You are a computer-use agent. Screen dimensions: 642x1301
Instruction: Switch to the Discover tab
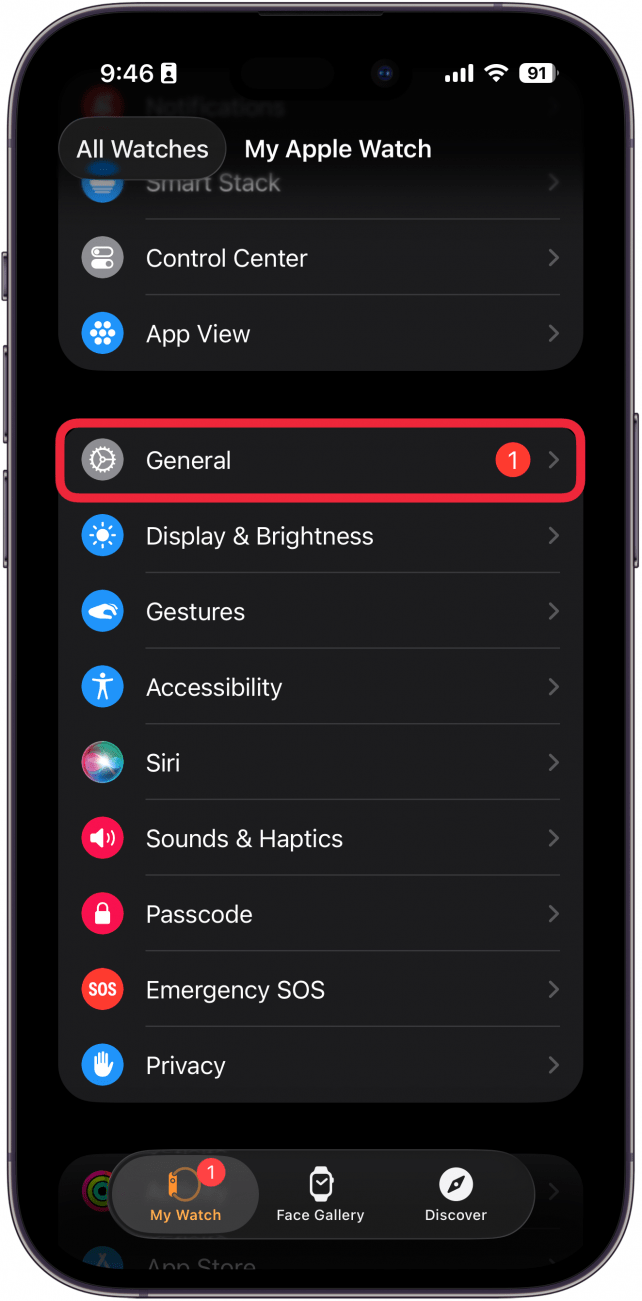[456, 1195]
